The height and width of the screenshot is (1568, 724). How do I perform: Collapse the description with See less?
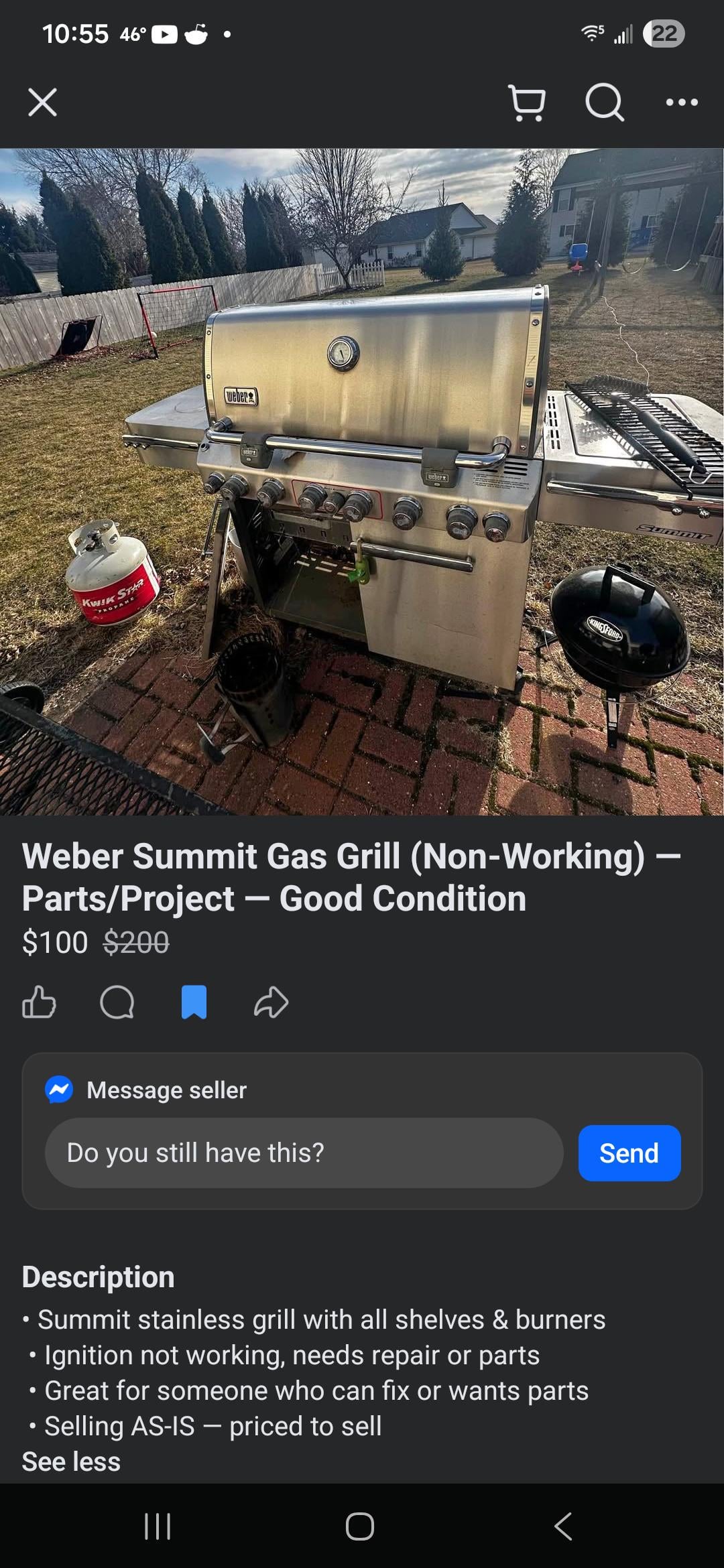pos(71,1461)
